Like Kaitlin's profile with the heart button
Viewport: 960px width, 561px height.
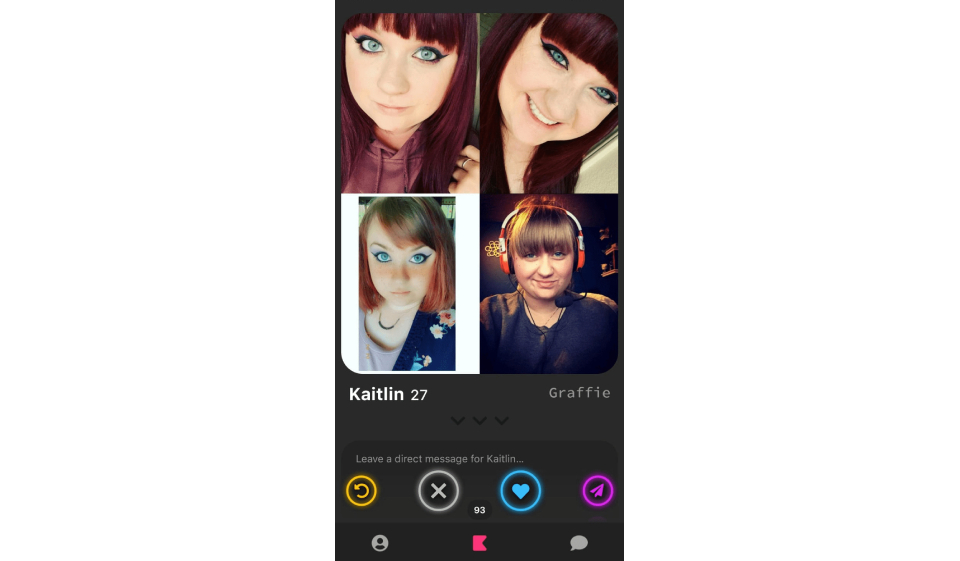pyautogui.click(x=520, y=491)
